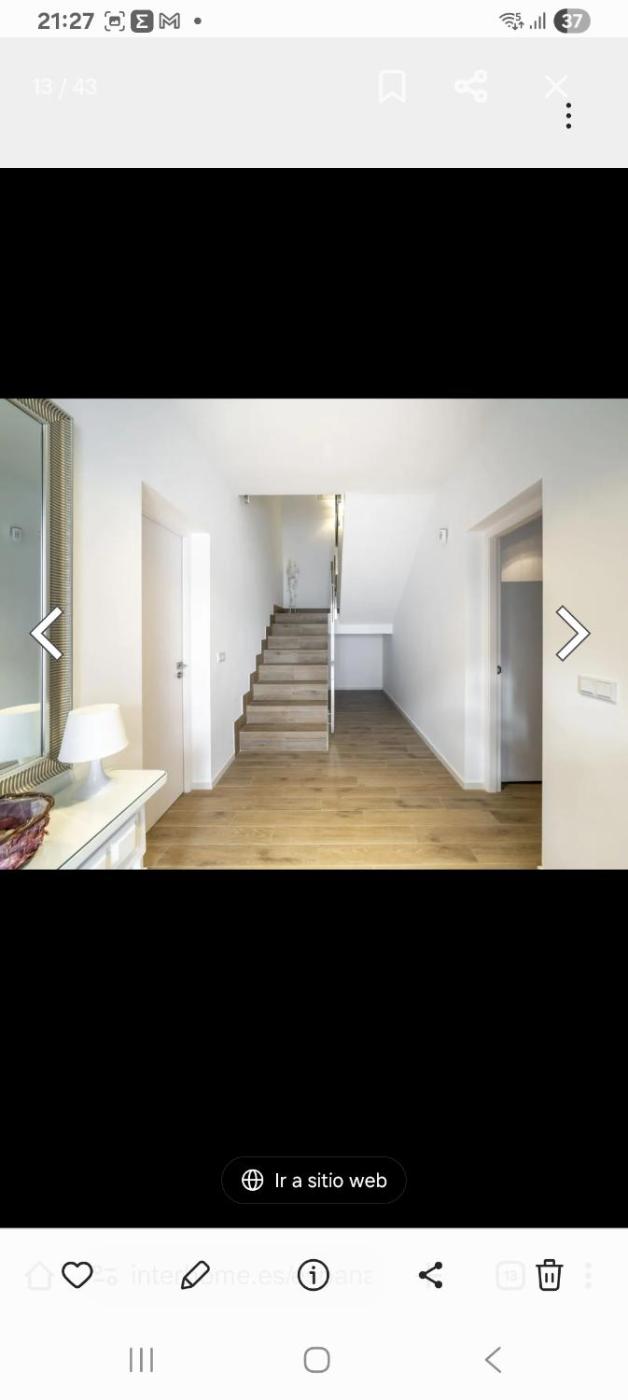Return to the phone's home screen
Screen dimensions: 628x1400
tap(316, 1359)
